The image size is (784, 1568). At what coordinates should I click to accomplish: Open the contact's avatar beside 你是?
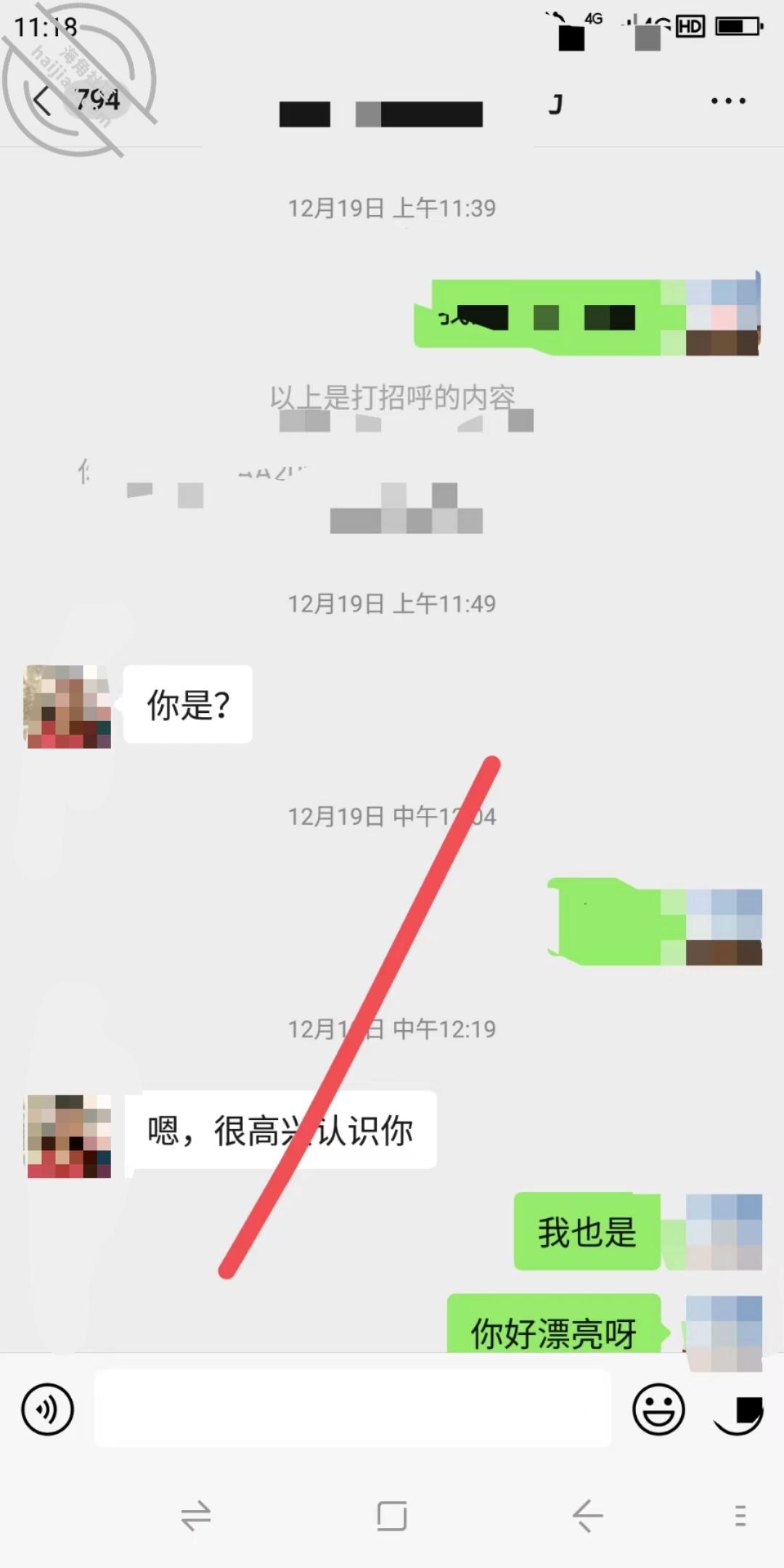(x=69, y=706)
